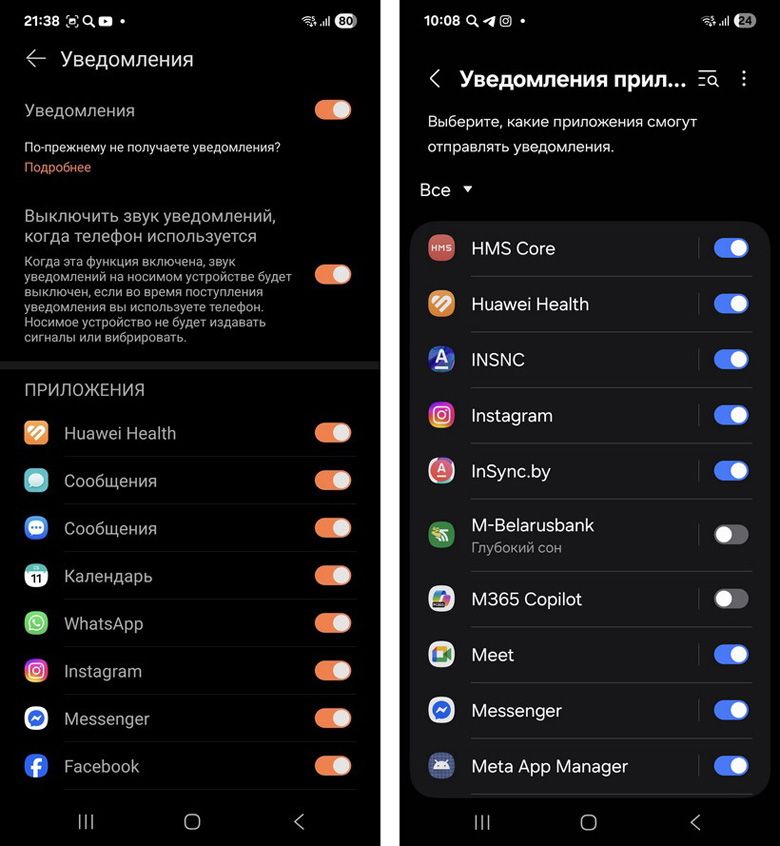Turn off the main Уведомления switch
The image size is (780, 846).
[x=333, y=110]
